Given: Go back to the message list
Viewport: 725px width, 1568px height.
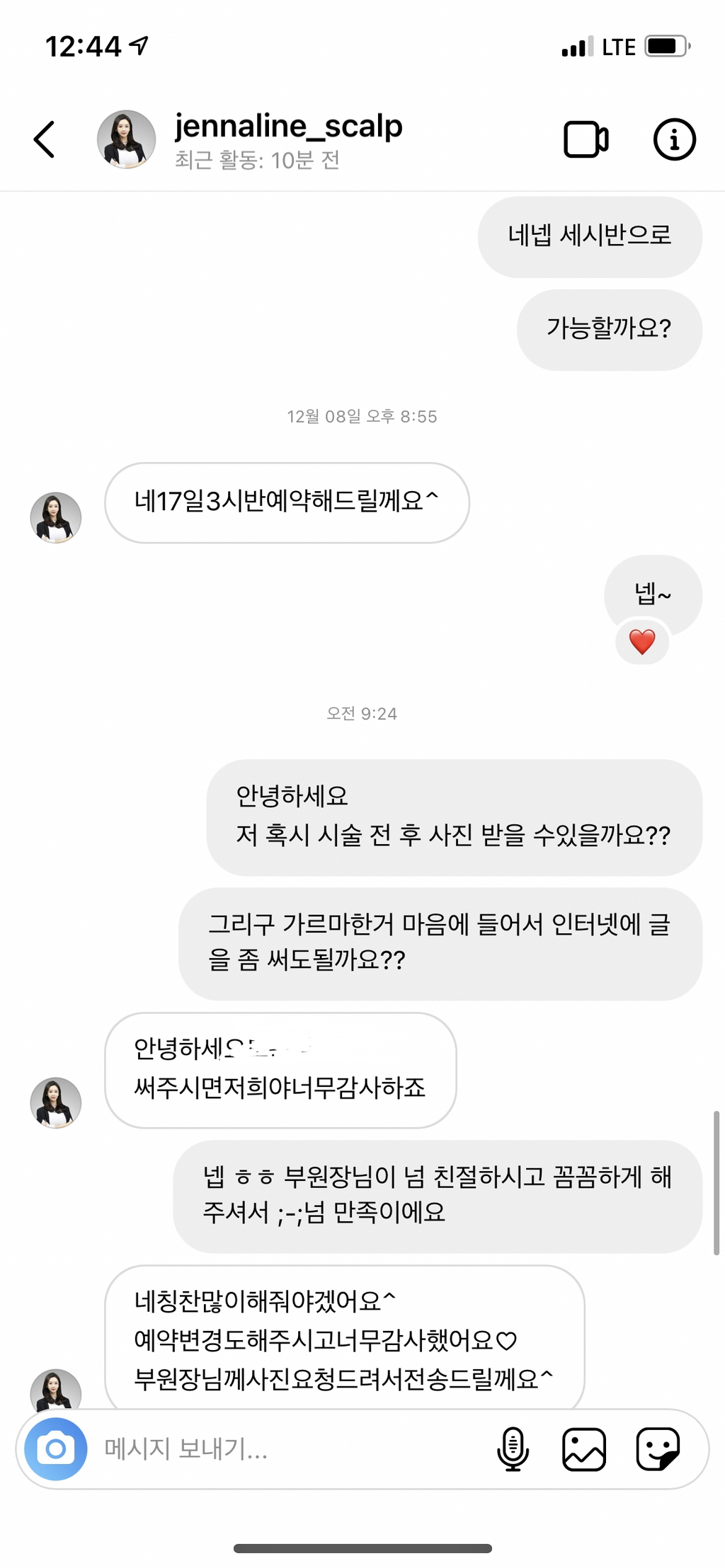Looking at the screenshot, I should [x=44, y=139].
